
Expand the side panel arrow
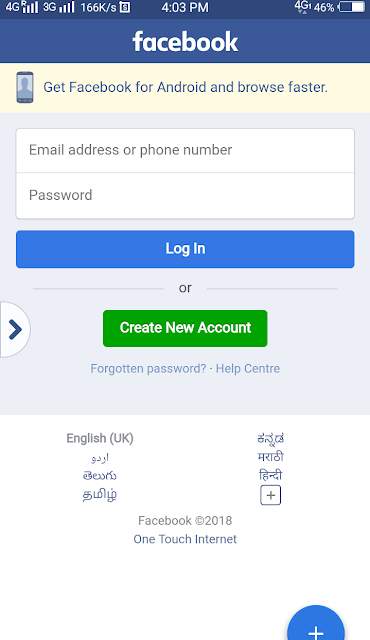[x=15, y=329]
